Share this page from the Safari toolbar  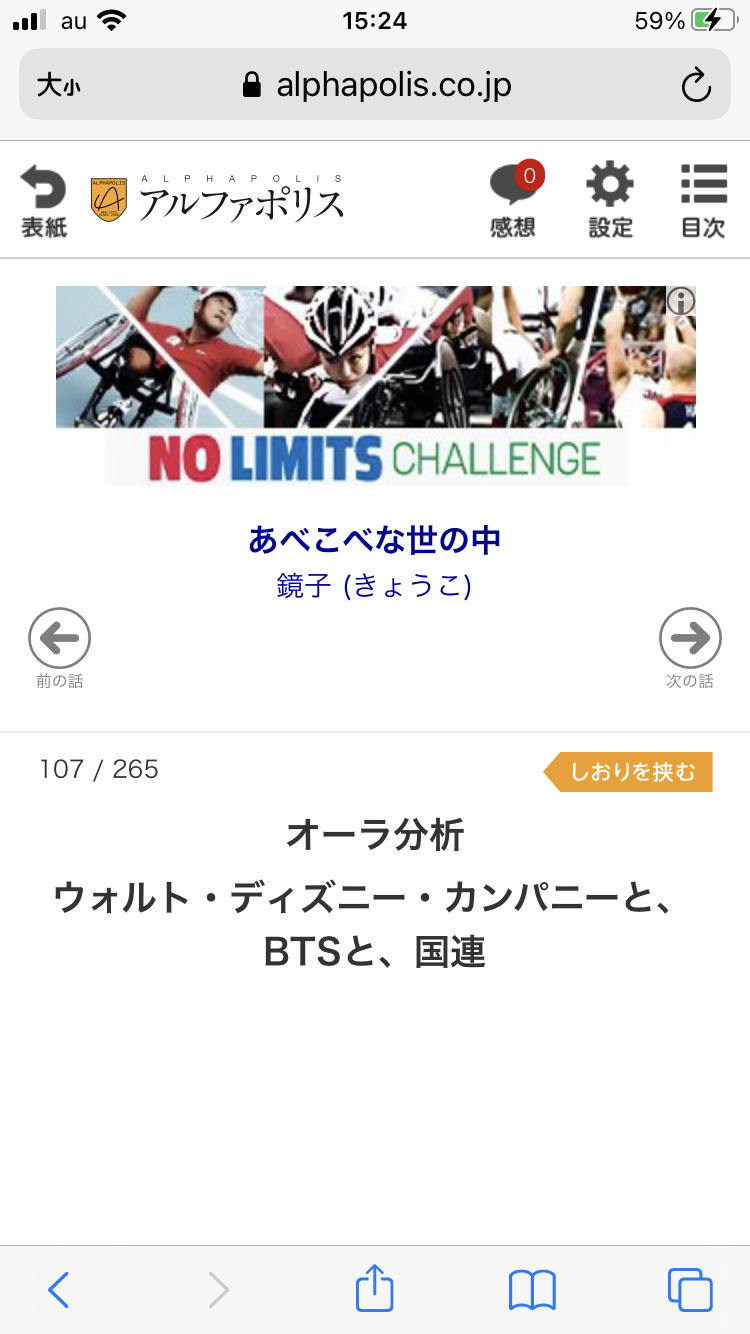tap(375, 1288)
